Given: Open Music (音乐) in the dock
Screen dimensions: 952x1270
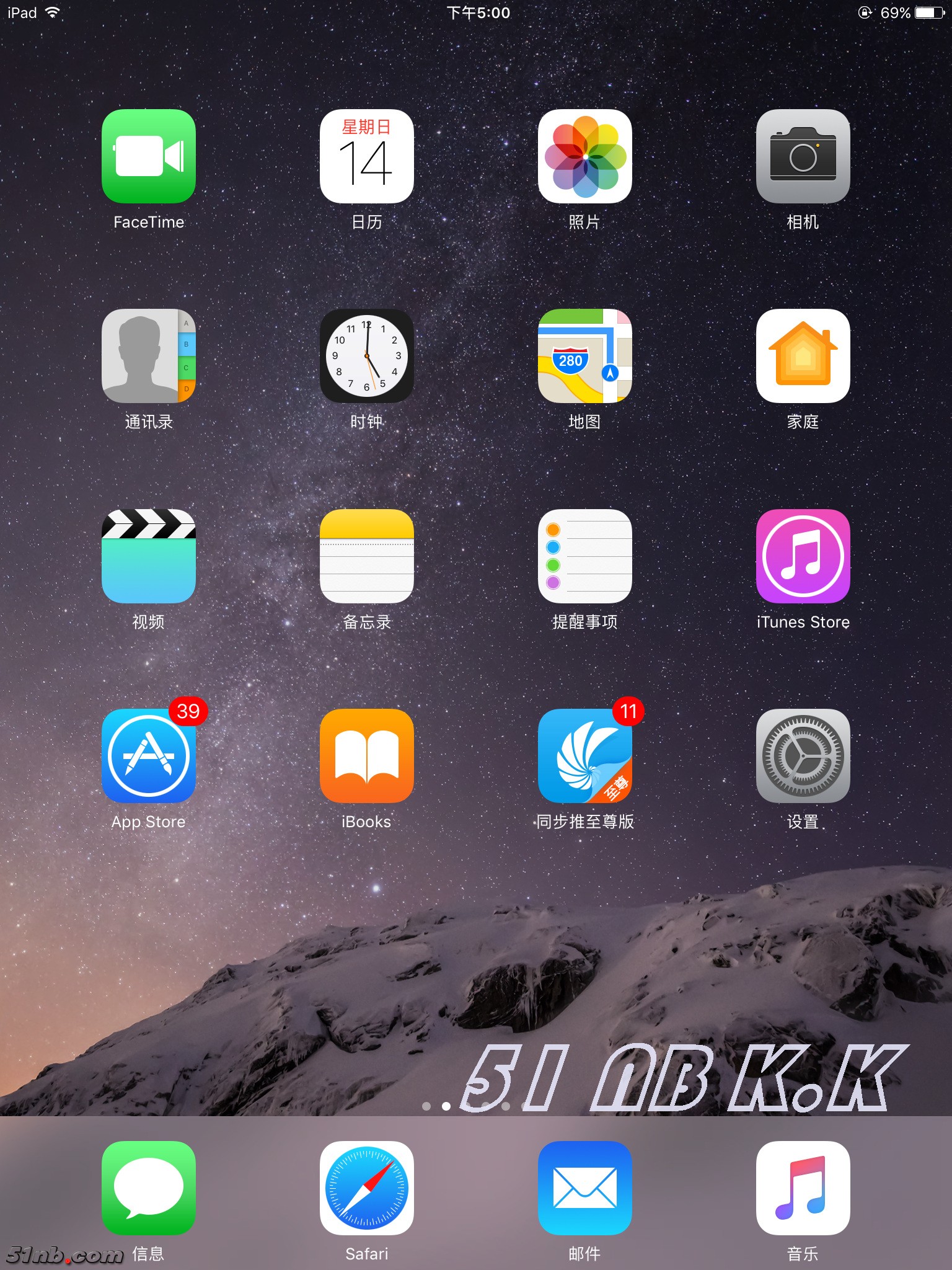Looking at the screenshot, I should [x=803, y=1188].
